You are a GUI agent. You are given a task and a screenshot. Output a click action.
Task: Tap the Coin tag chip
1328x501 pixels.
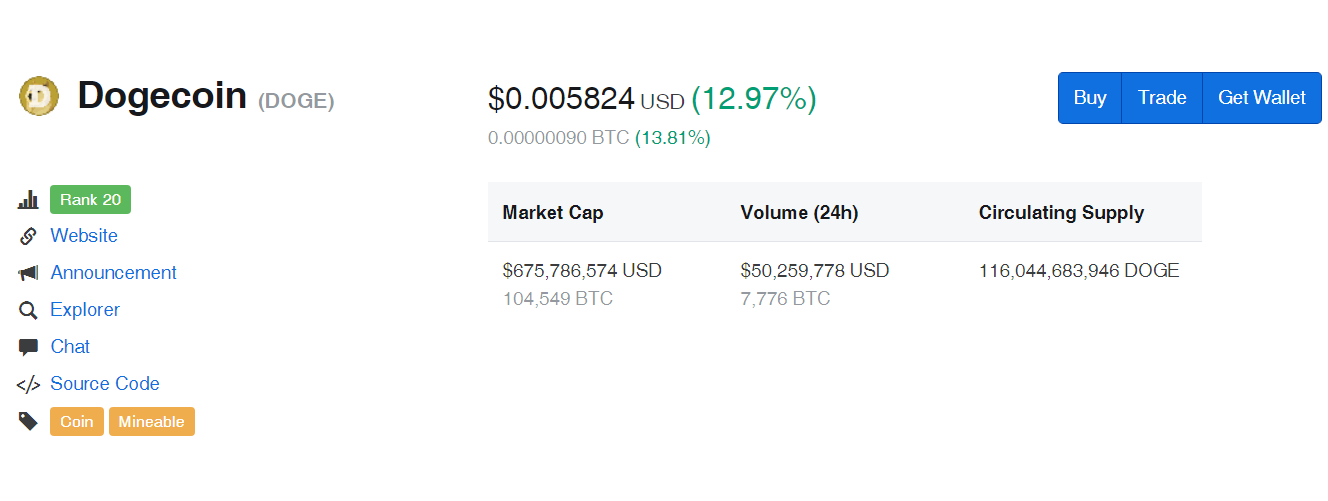(x=77, y=422)
